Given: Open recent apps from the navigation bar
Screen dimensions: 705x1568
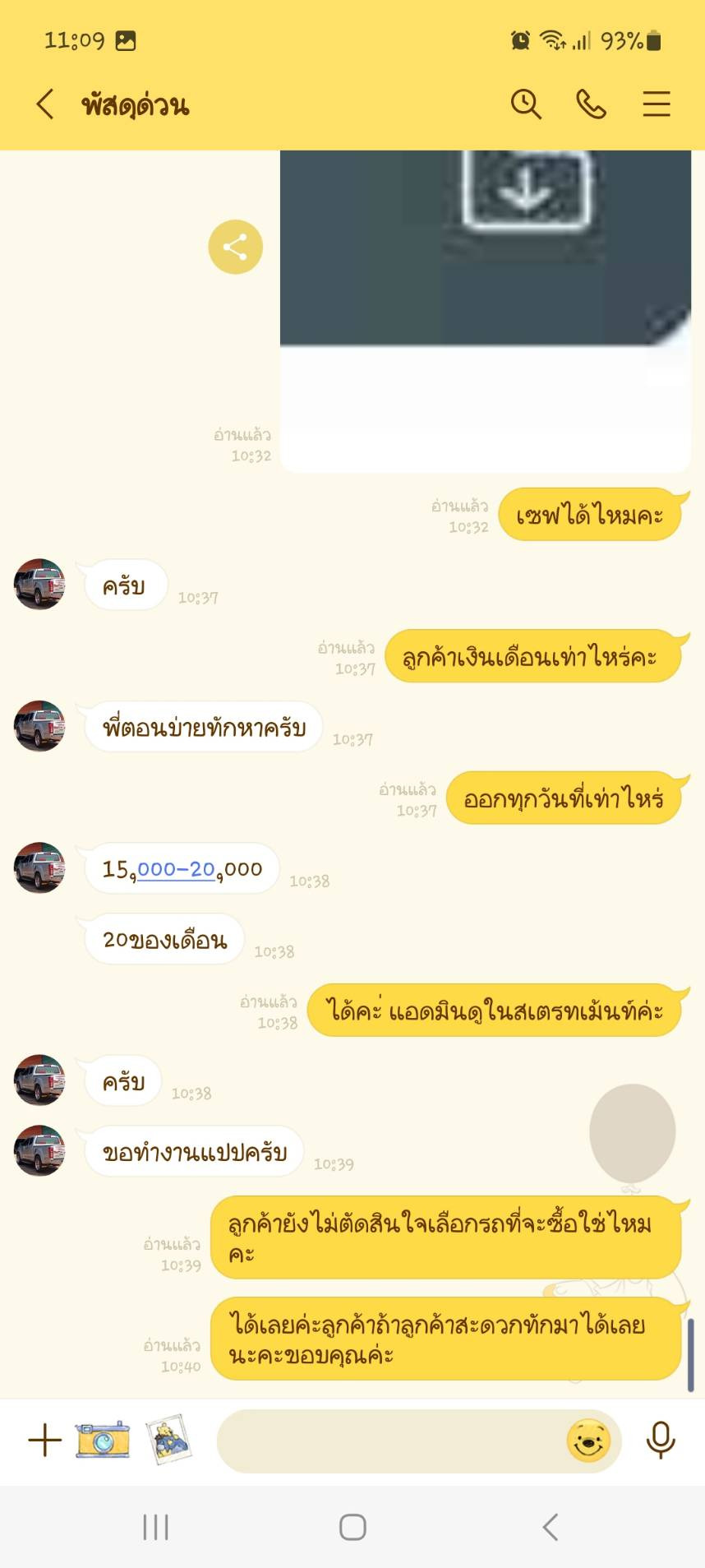Looking at the screenshot, I should pos(155,1527).
